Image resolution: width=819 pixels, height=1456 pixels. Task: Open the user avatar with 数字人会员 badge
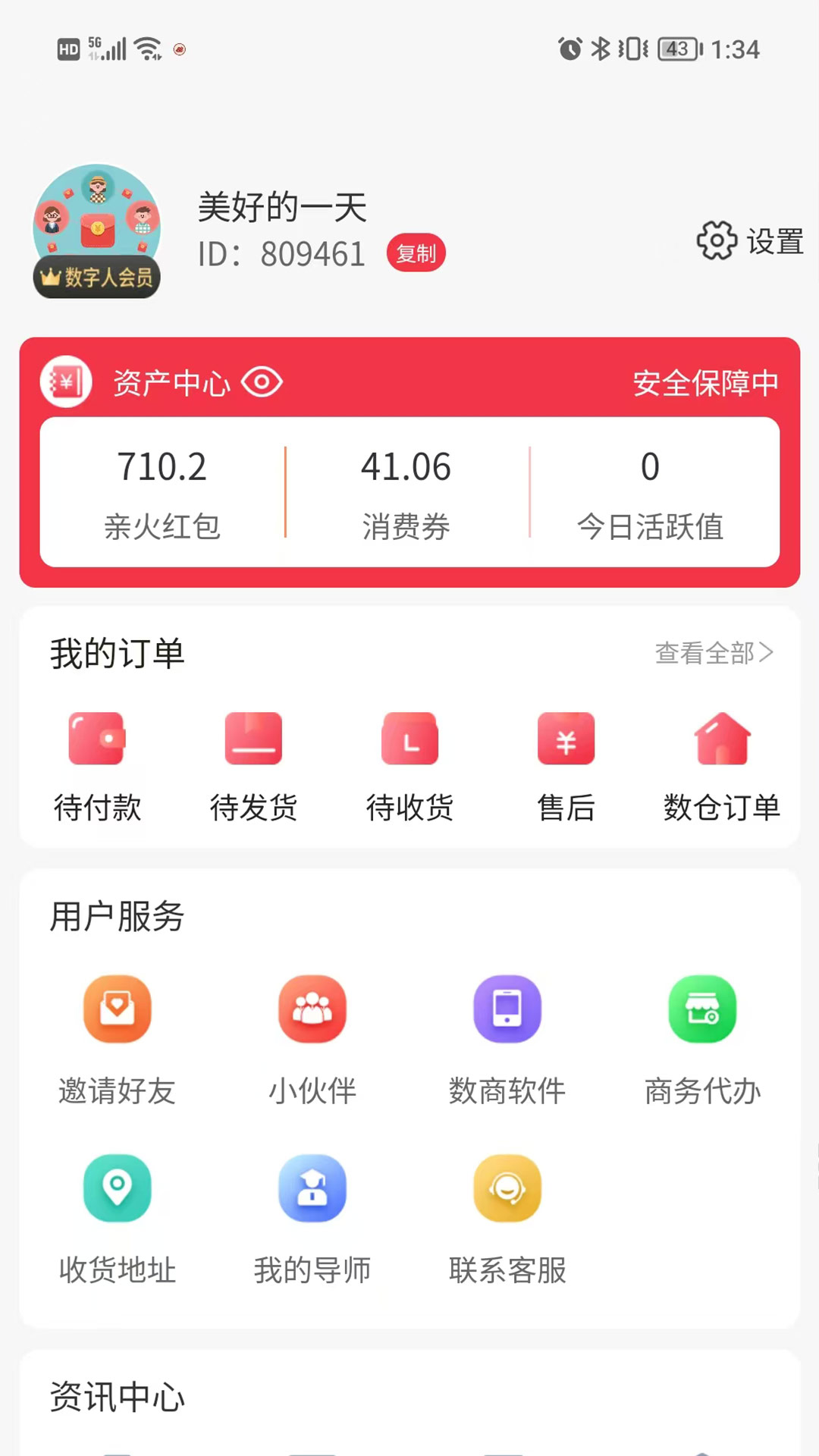96,227
